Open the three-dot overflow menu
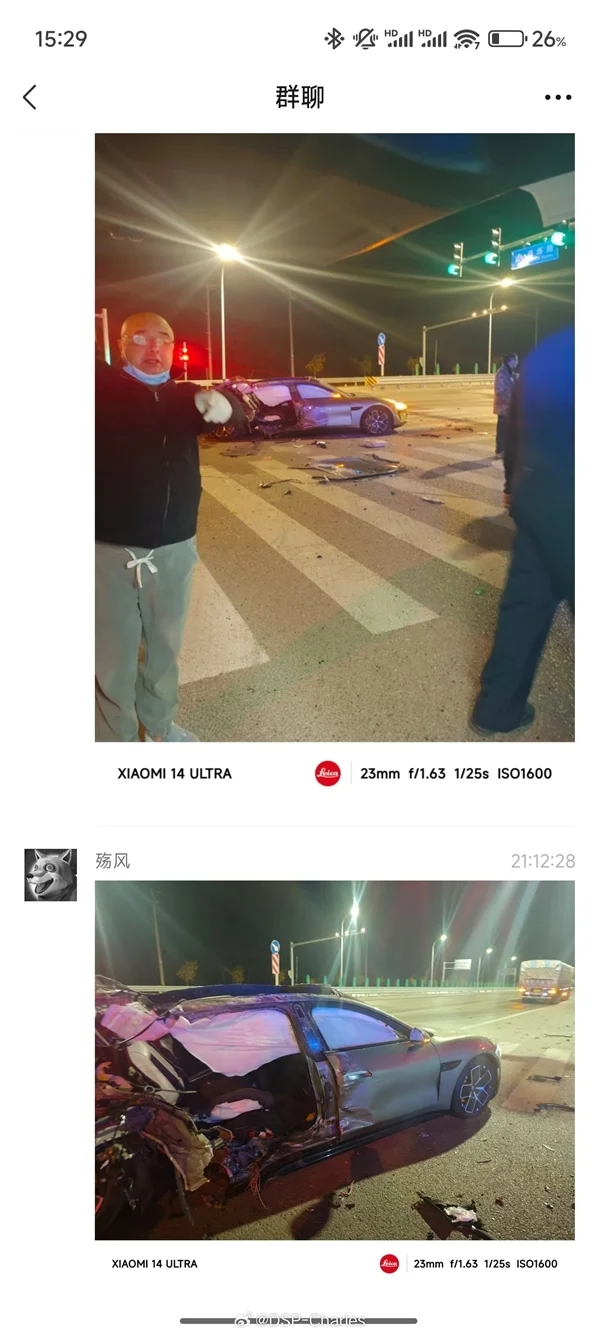This screenshot has width=600, height=1333. click(558, 97)
